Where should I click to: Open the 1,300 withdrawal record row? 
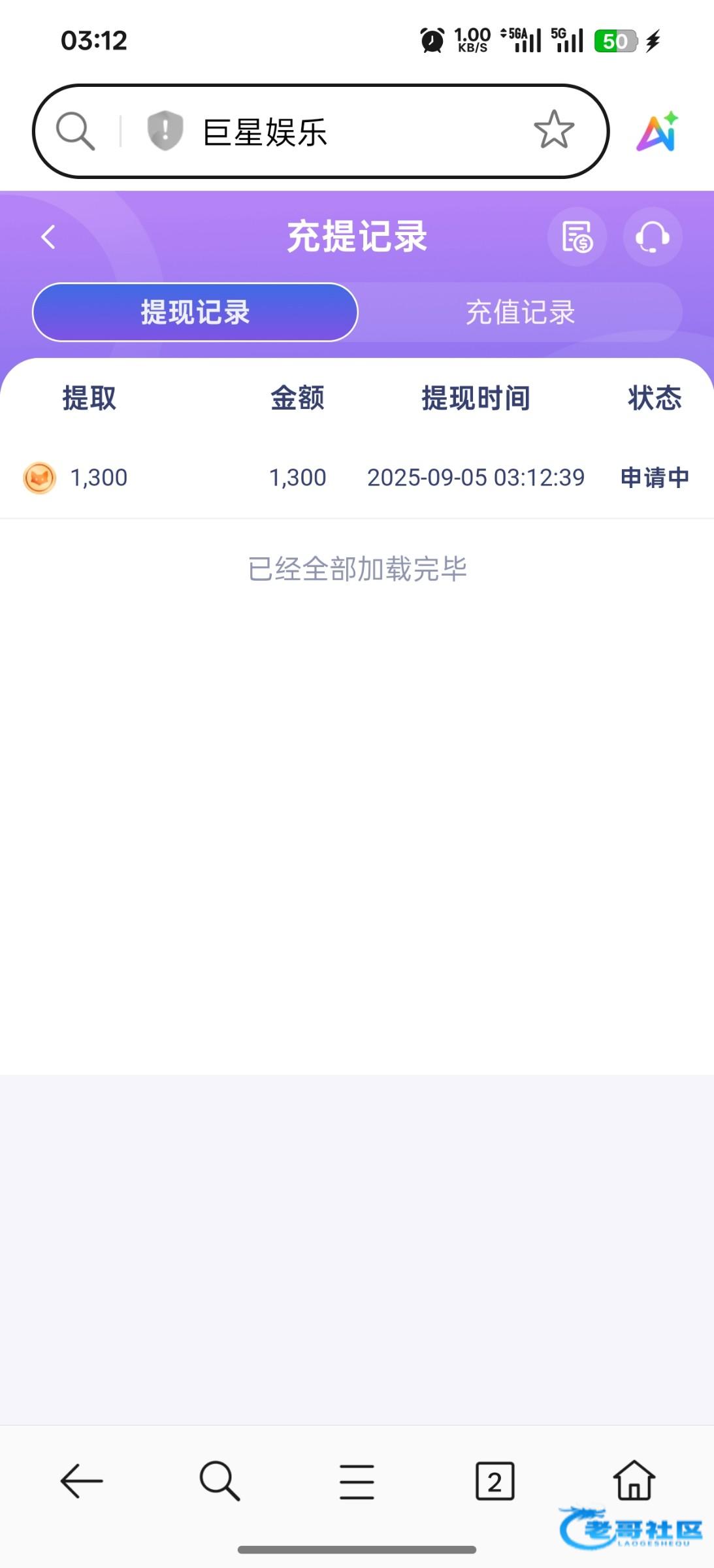357,478
